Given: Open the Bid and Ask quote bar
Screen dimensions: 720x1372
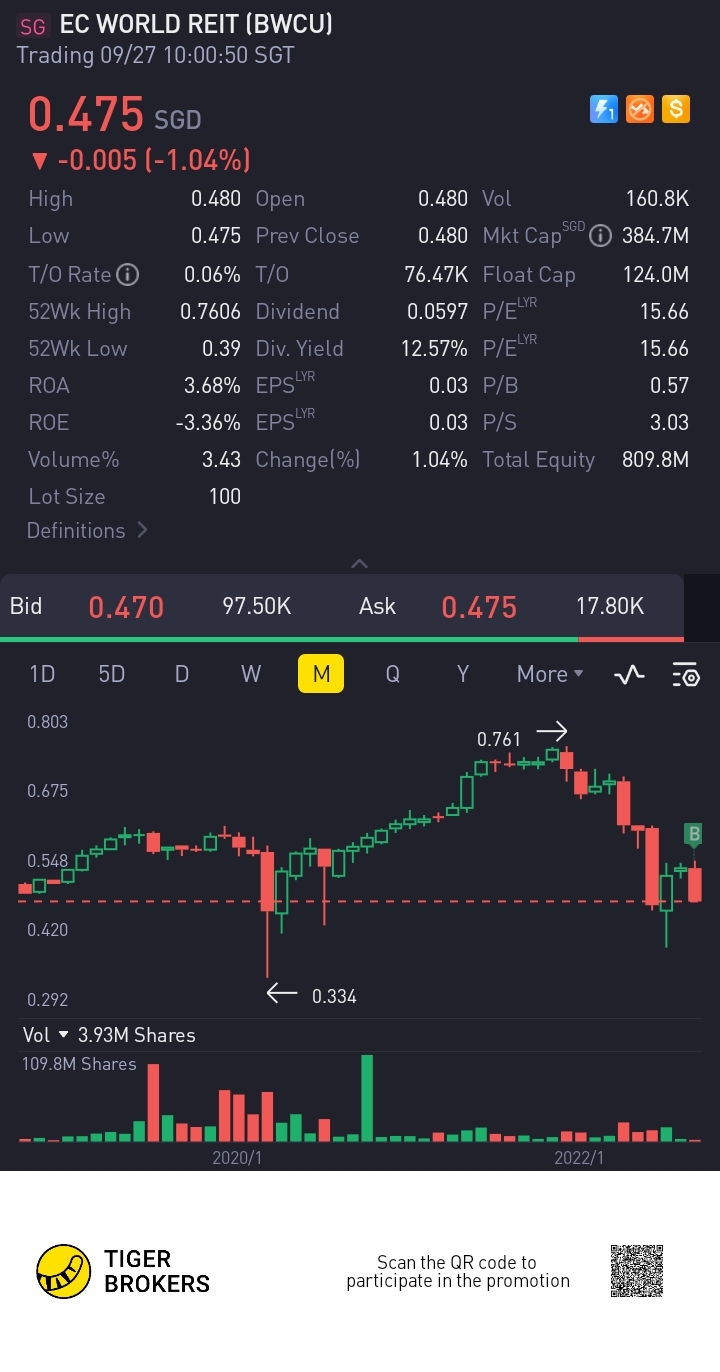Looking at the screenshot, I should (342, 606).
